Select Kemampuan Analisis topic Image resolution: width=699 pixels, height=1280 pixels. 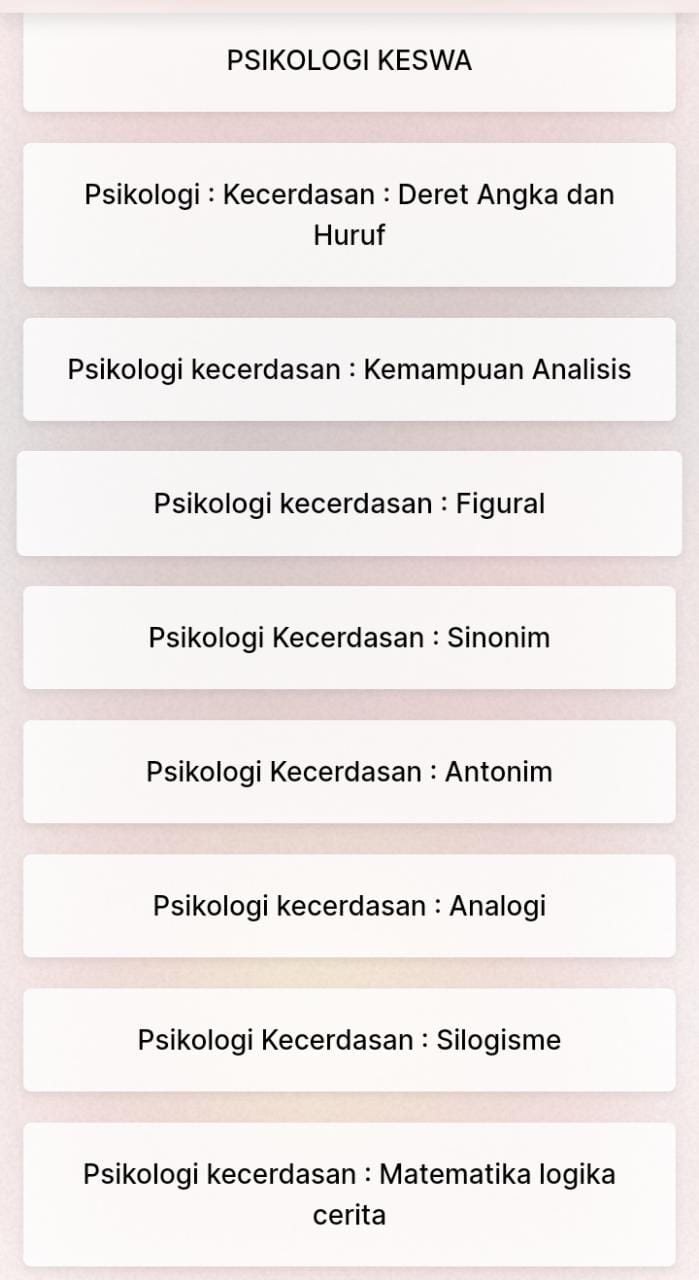349,370
